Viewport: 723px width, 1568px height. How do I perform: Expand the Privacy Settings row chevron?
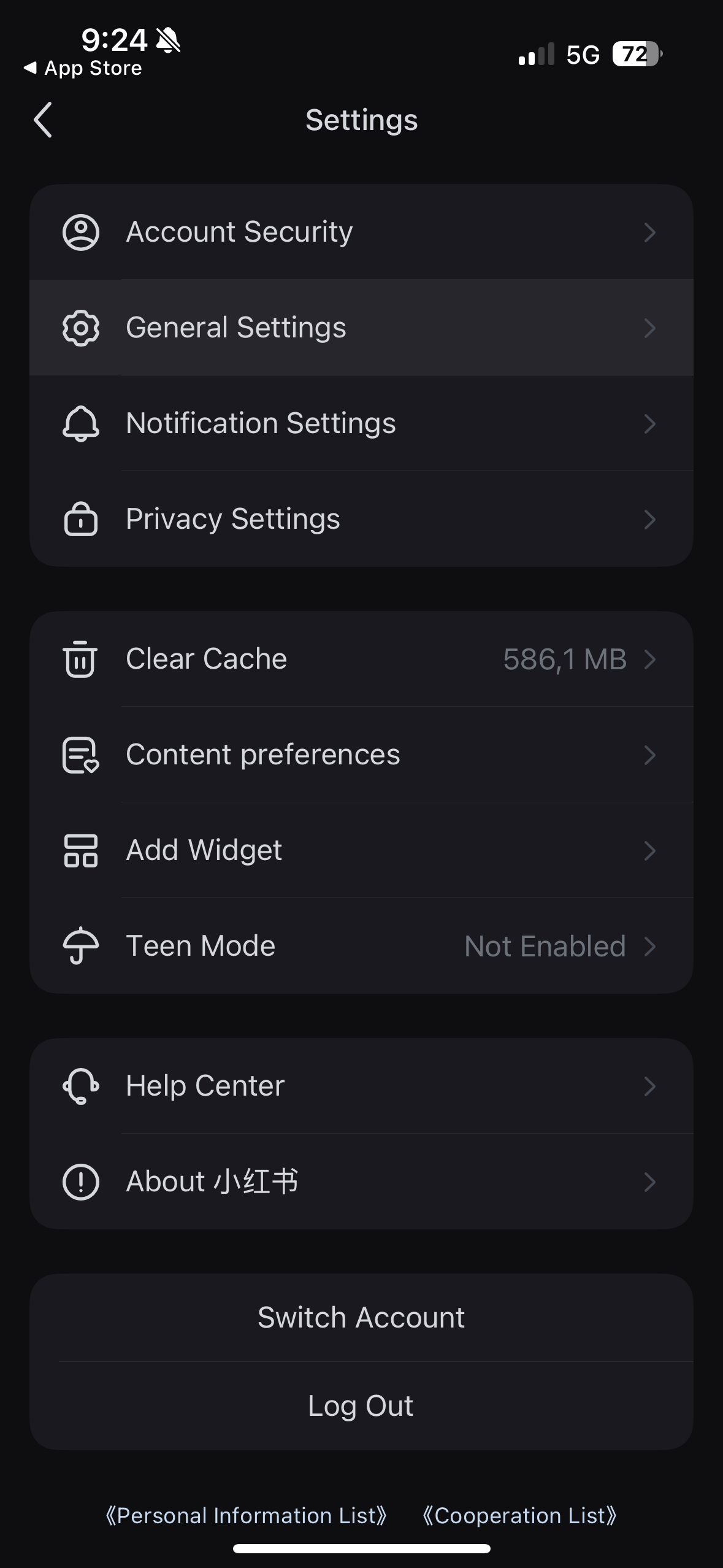[x=649, y=520]
